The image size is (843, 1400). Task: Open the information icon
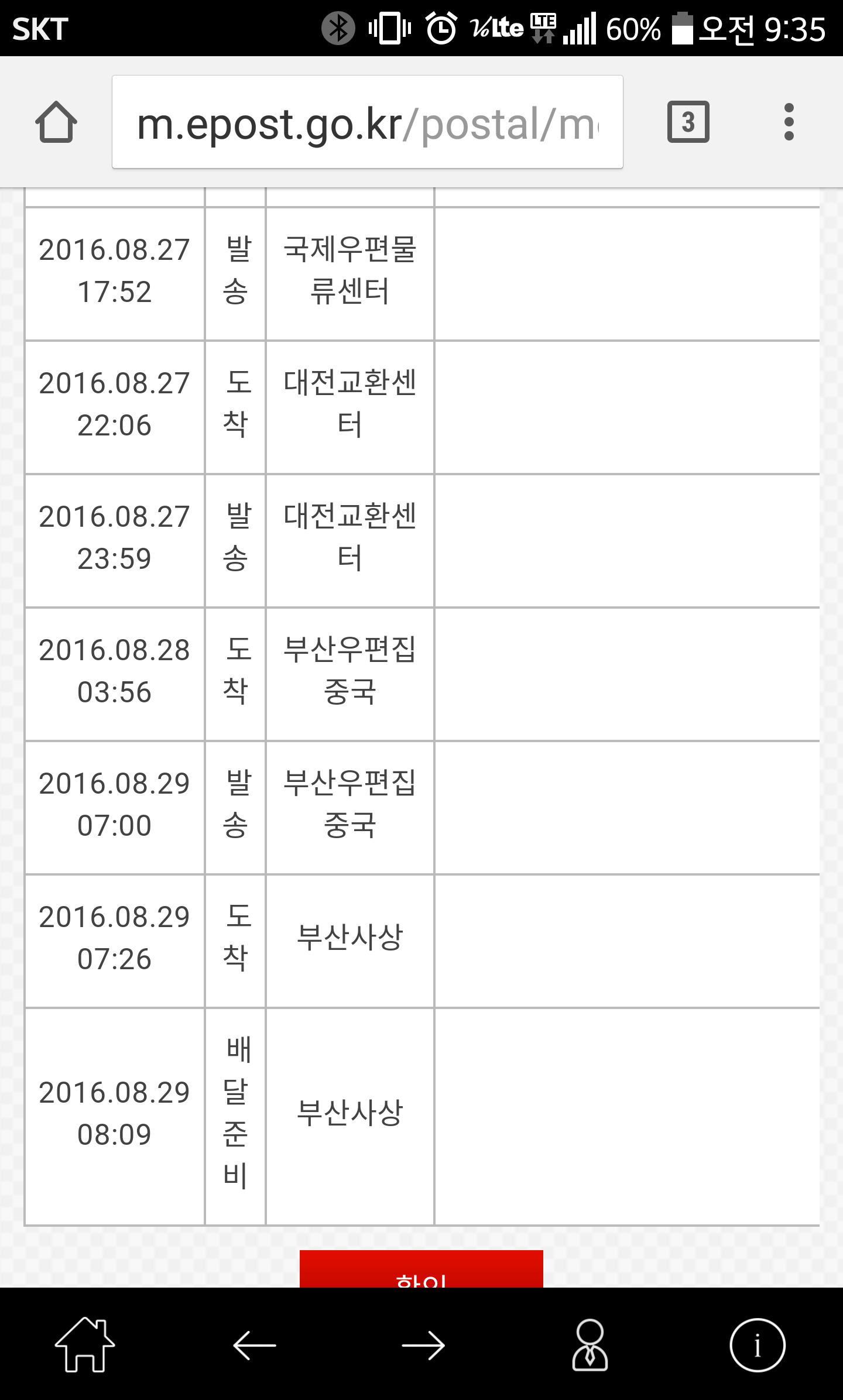757,1345
